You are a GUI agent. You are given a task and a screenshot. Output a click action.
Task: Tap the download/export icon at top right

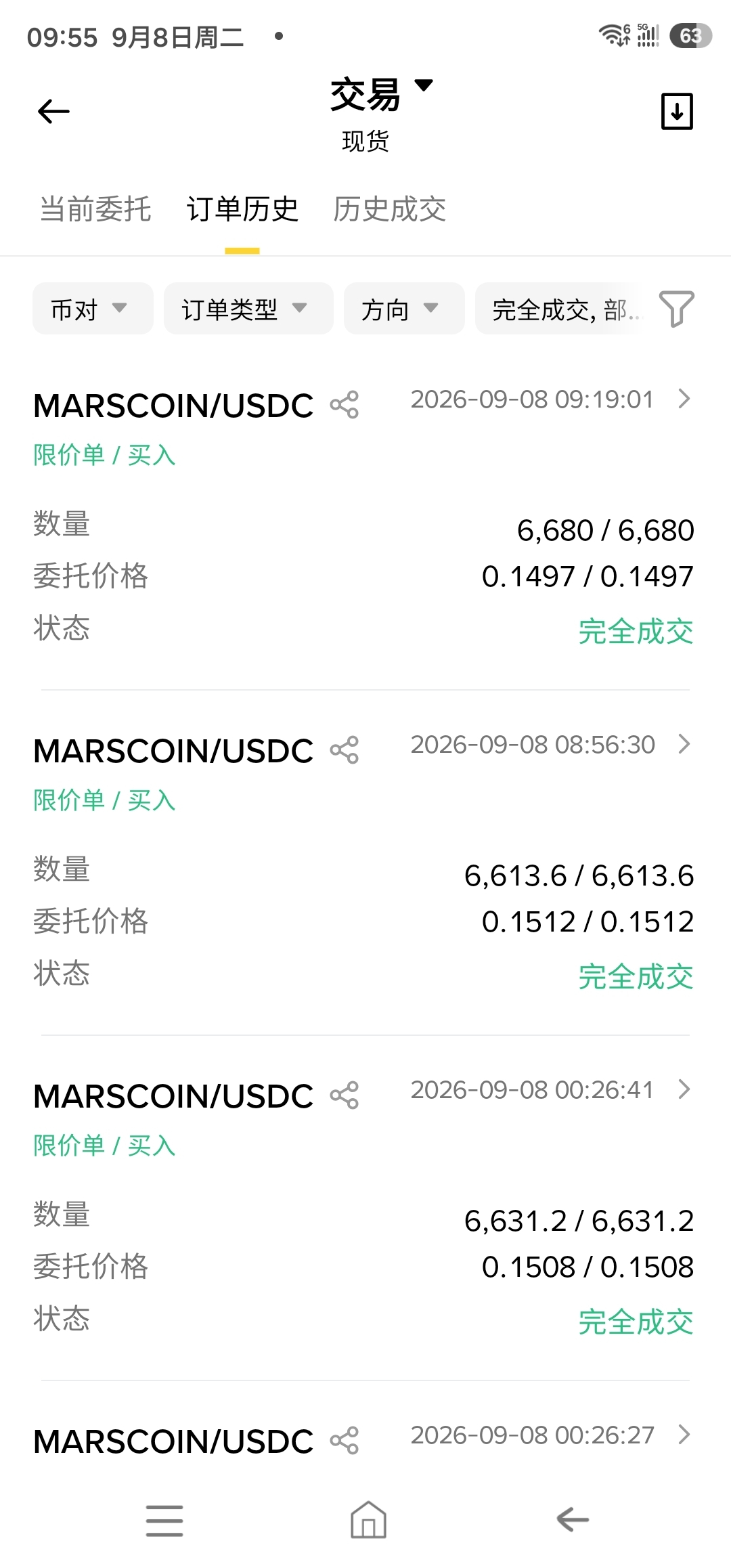(677, 112)
